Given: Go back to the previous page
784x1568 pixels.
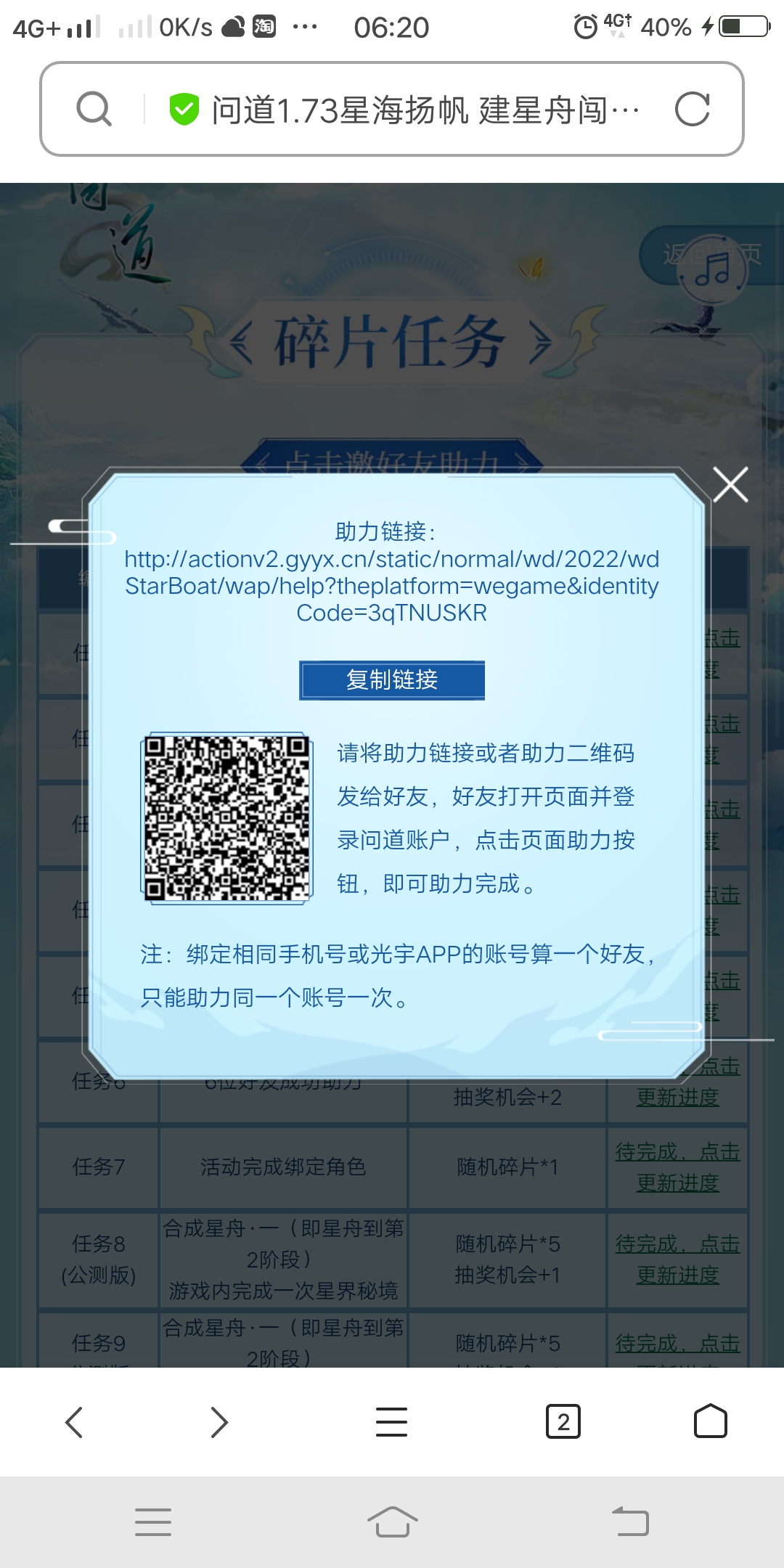Looking at the screenshot, I should click(74, 1421).
